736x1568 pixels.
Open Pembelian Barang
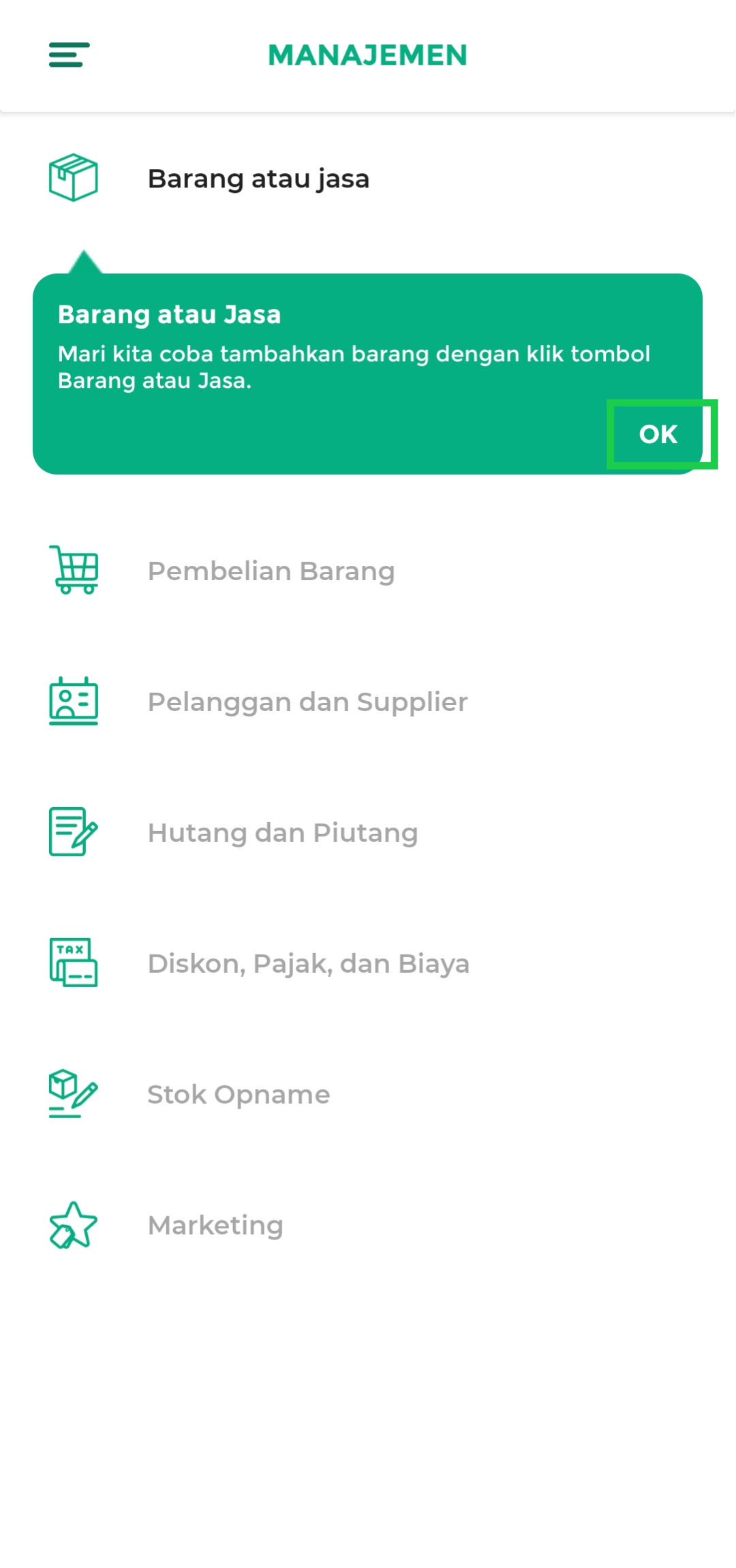[x=271, y=571]
